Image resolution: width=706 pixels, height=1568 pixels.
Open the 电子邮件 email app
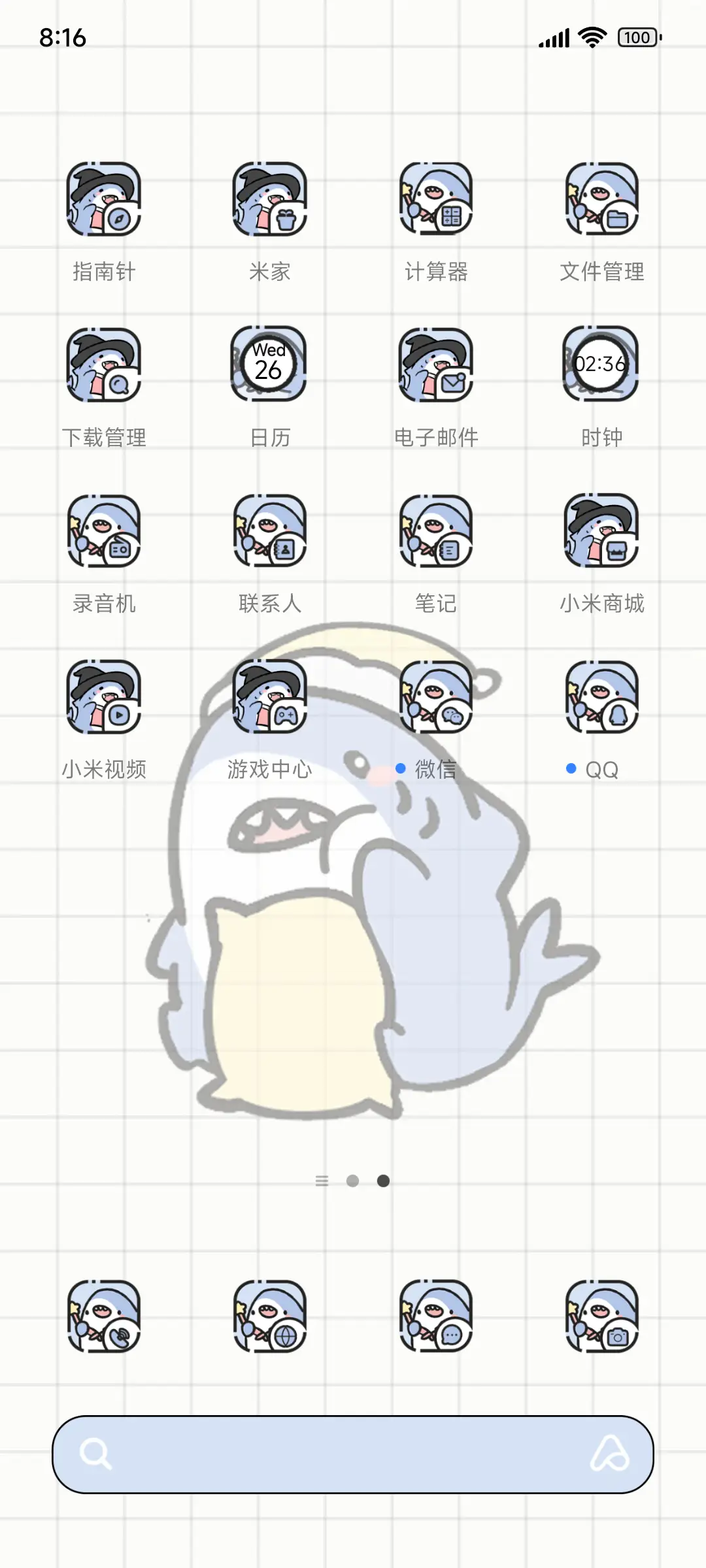pyautogui.click(x=435, y=366)
